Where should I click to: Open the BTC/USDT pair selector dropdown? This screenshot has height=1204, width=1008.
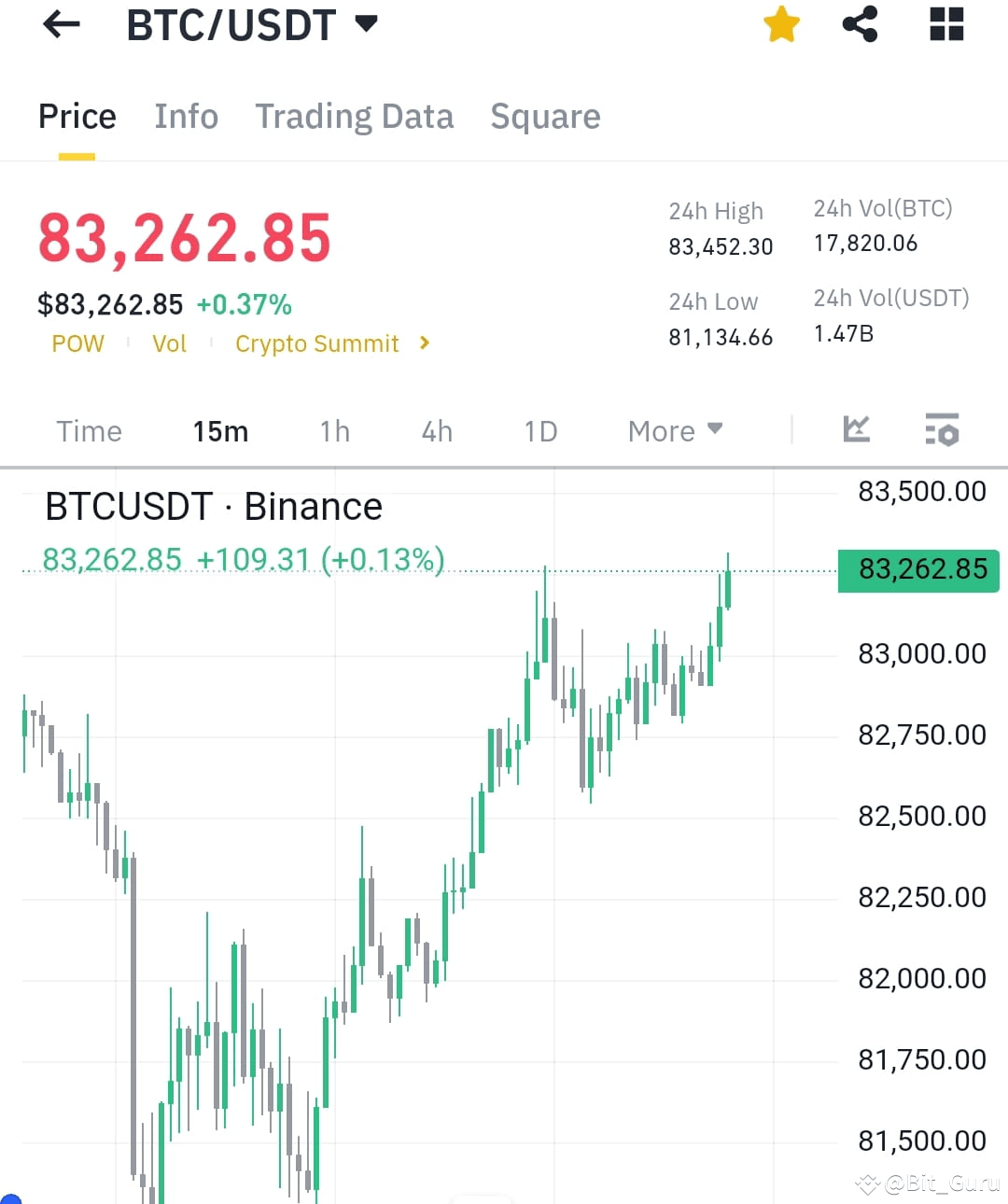pos(367,23)
